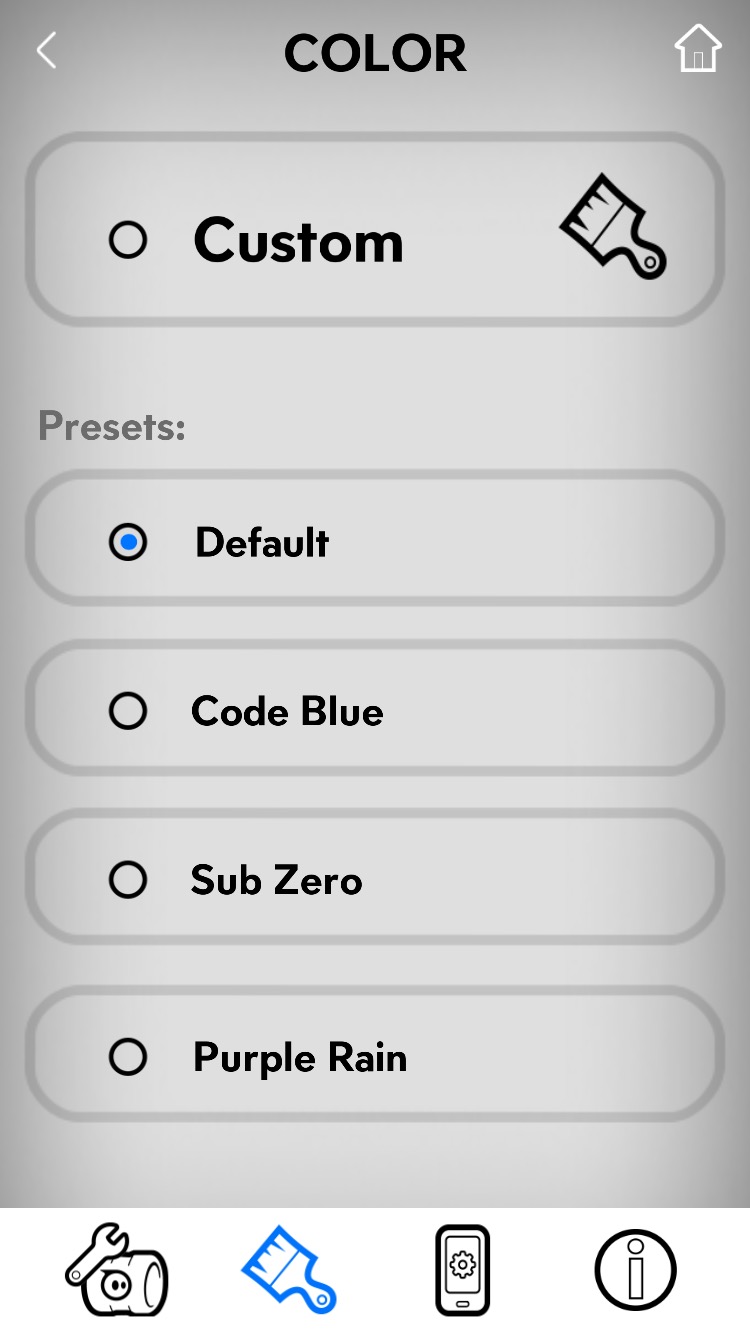
Task: Switch to the paintbrush color tab
Action: coord(289,1270)
